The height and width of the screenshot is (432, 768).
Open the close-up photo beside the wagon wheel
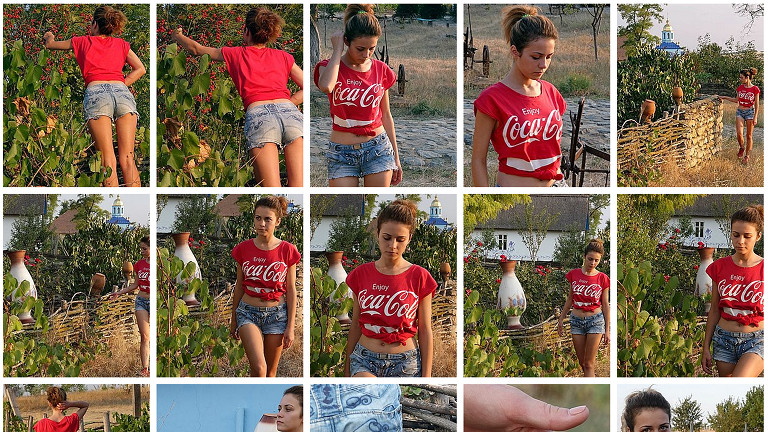point(536,95)
